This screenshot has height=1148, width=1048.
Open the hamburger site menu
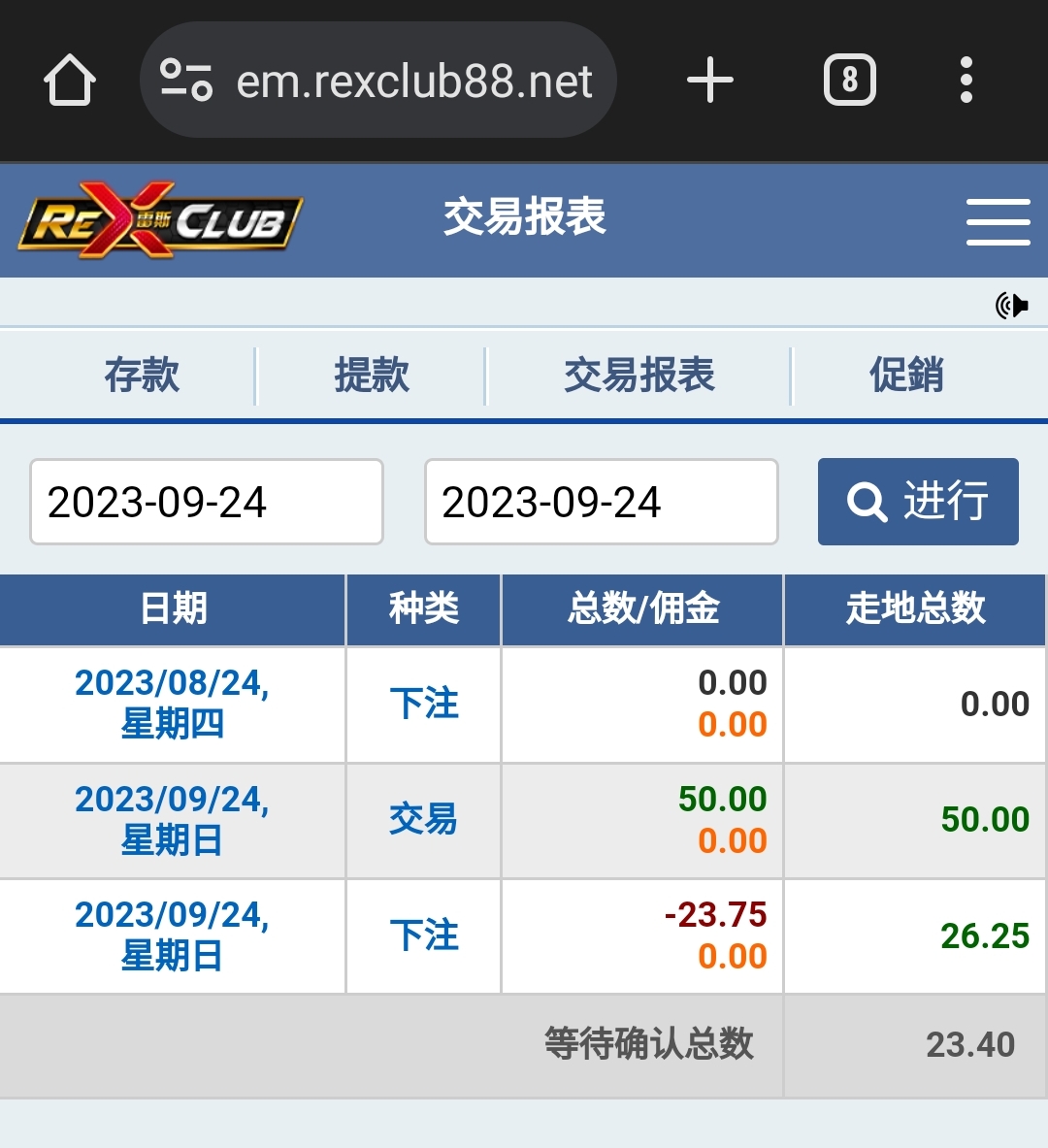998,221
